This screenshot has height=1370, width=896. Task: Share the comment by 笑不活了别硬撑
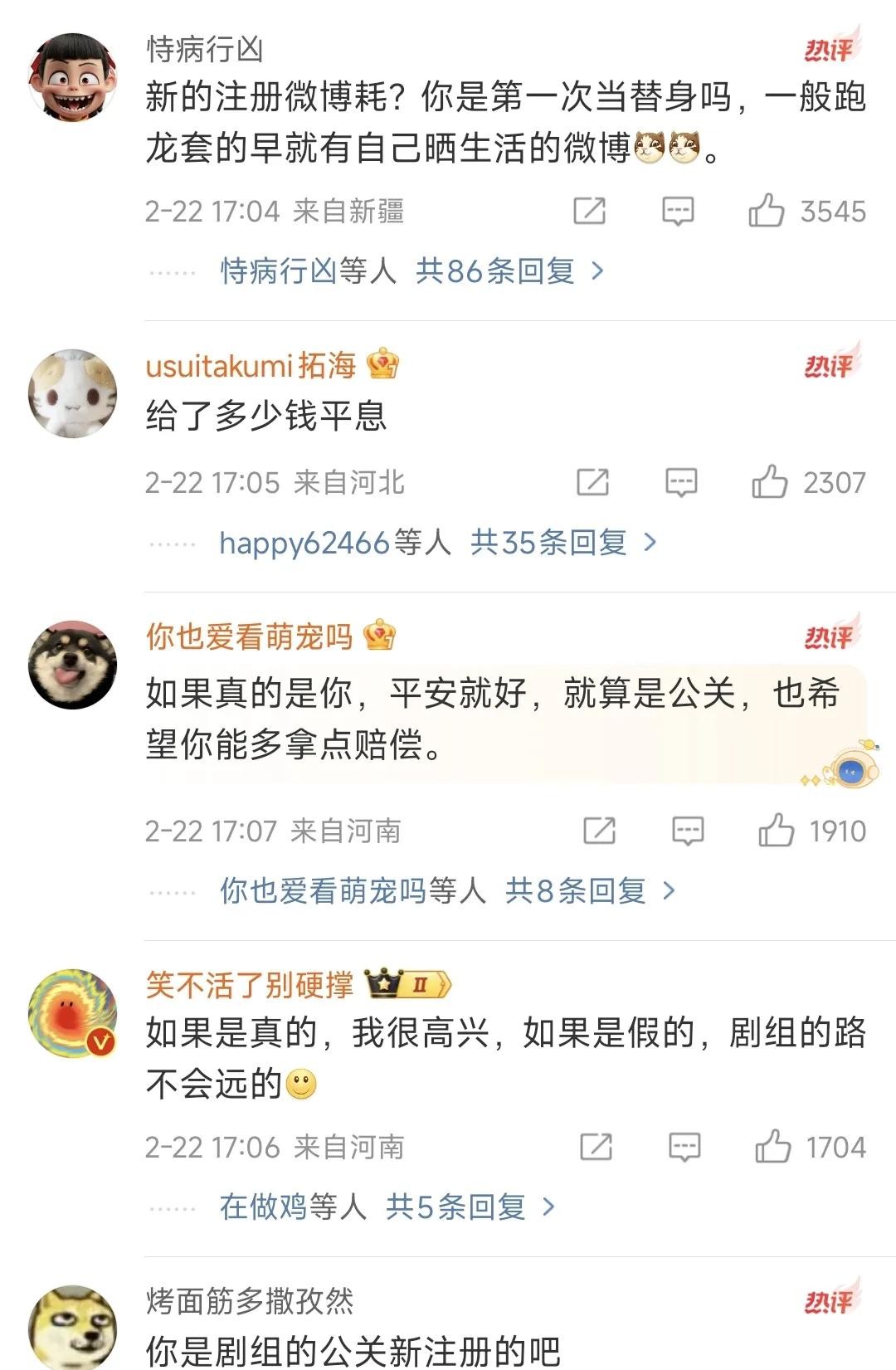pyautogui.click(x=597, y=1147)
